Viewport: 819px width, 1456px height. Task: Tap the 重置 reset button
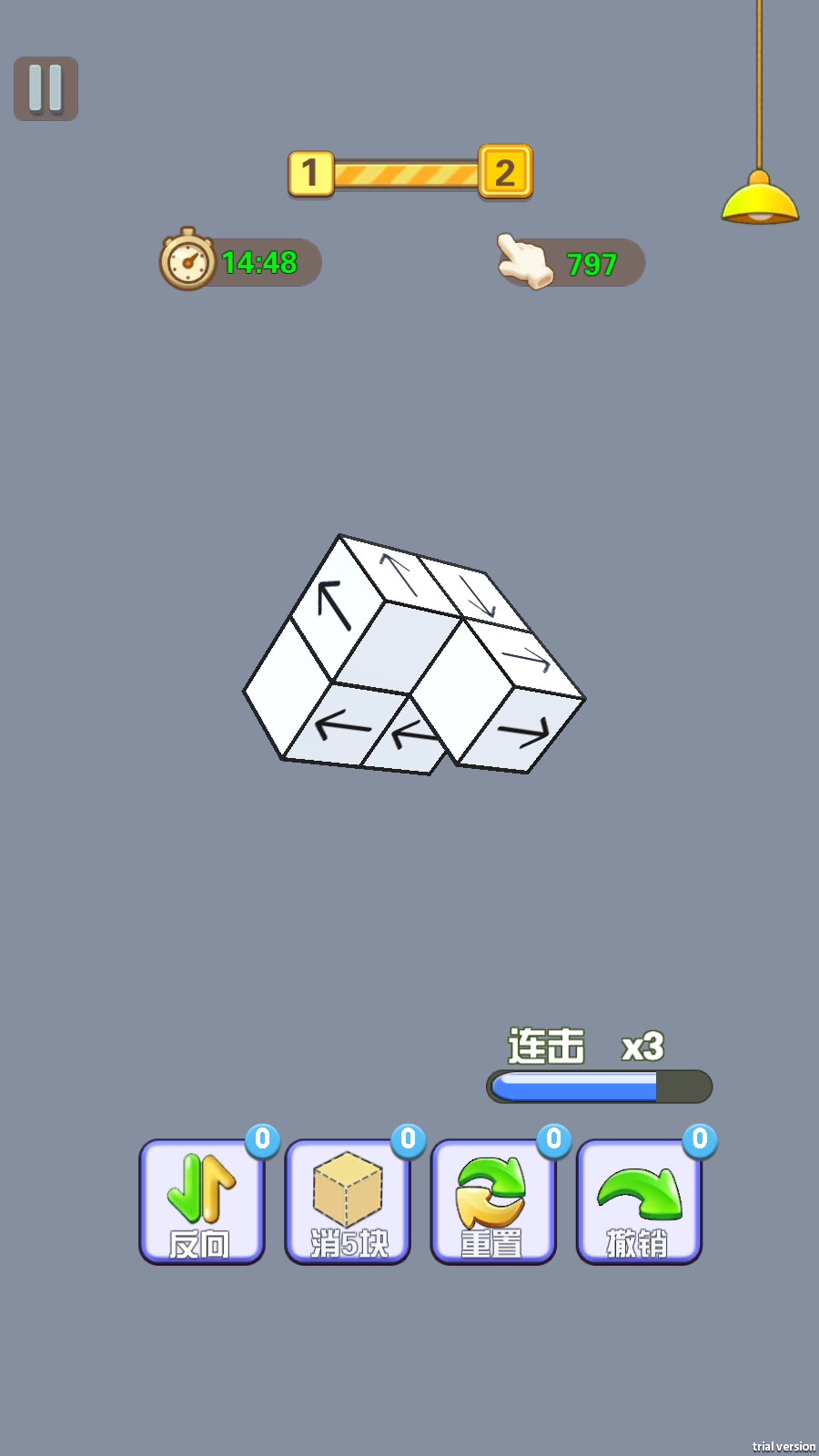tap(492, 1201)
